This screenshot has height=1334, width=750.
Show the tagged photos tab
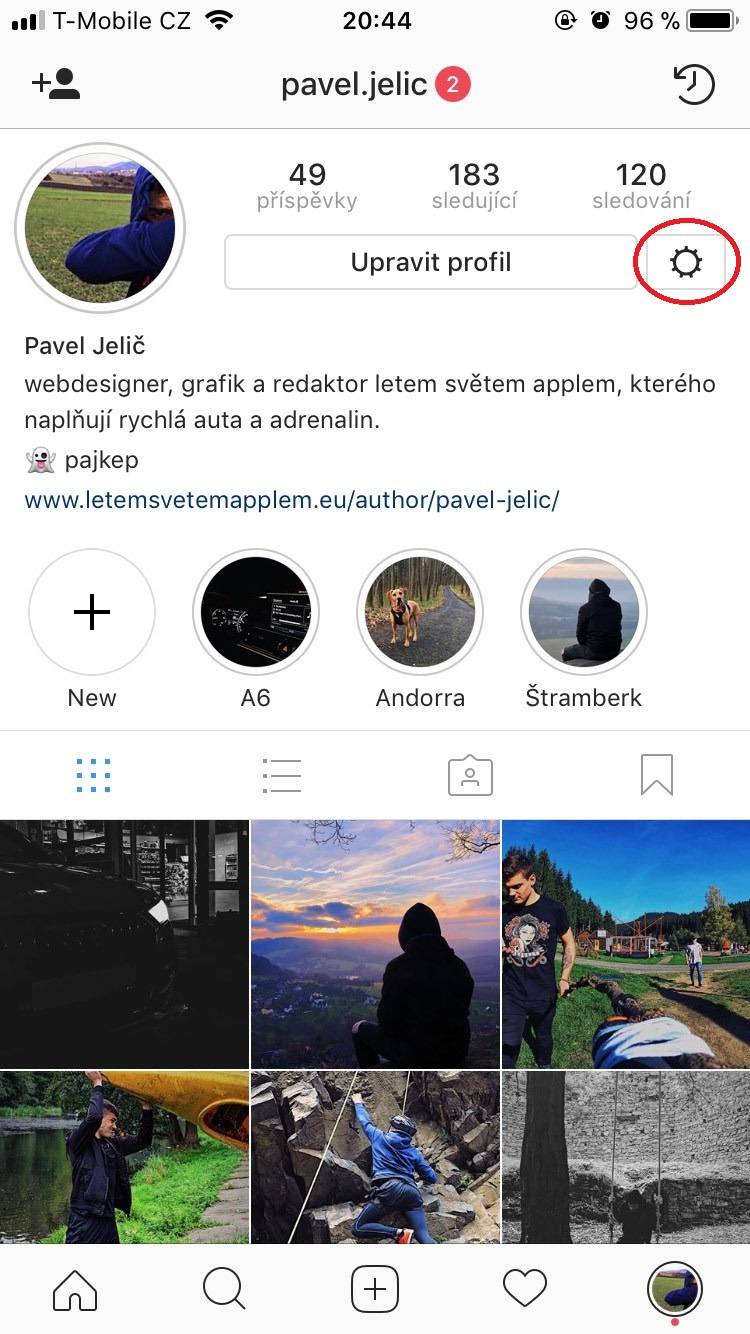pyautogui.click(x=470, y=775)
